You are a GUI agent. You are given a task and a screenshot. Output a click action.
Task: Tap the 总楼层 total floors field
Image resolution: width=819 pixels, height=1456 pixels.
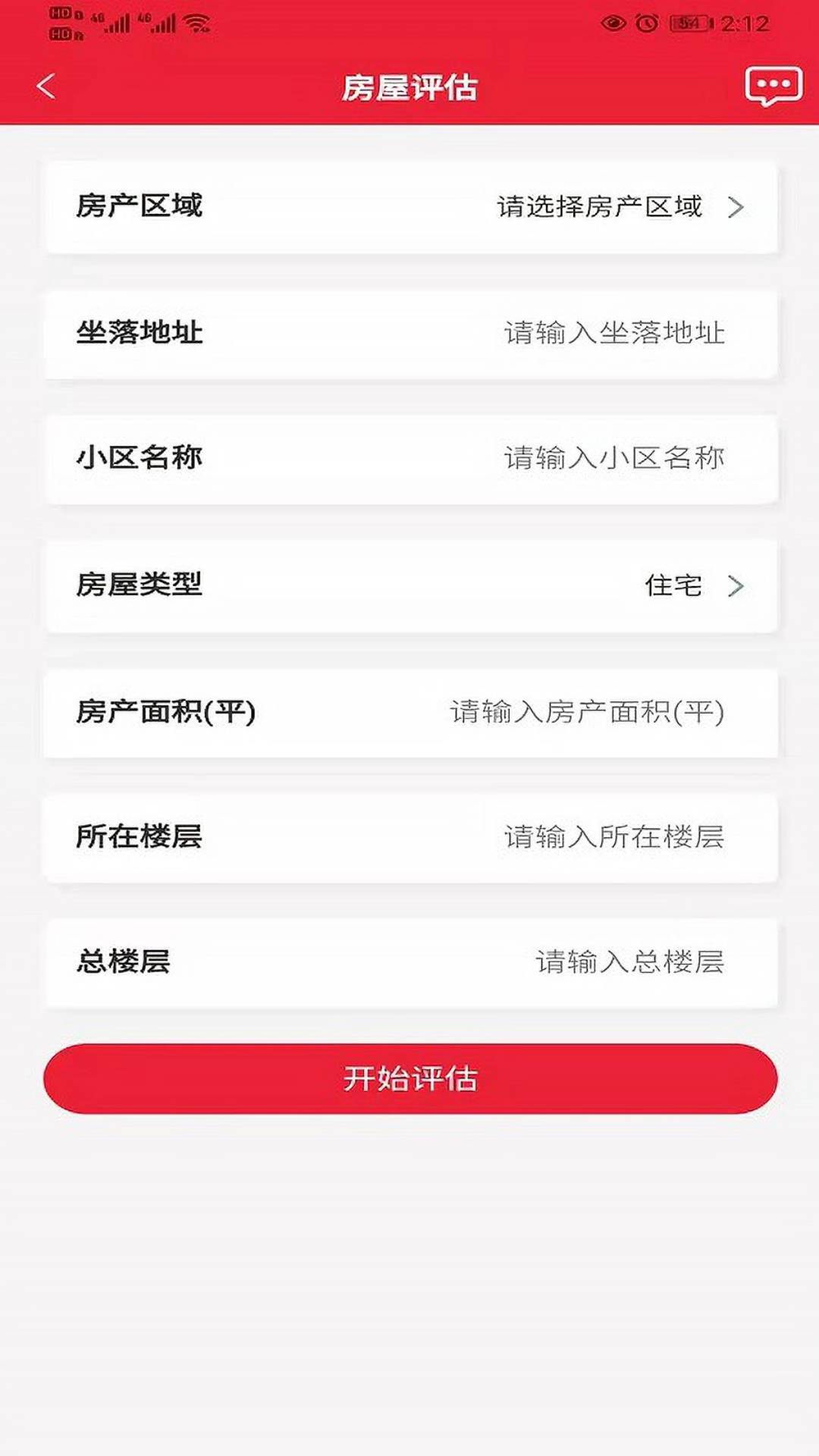click(411, 962)
